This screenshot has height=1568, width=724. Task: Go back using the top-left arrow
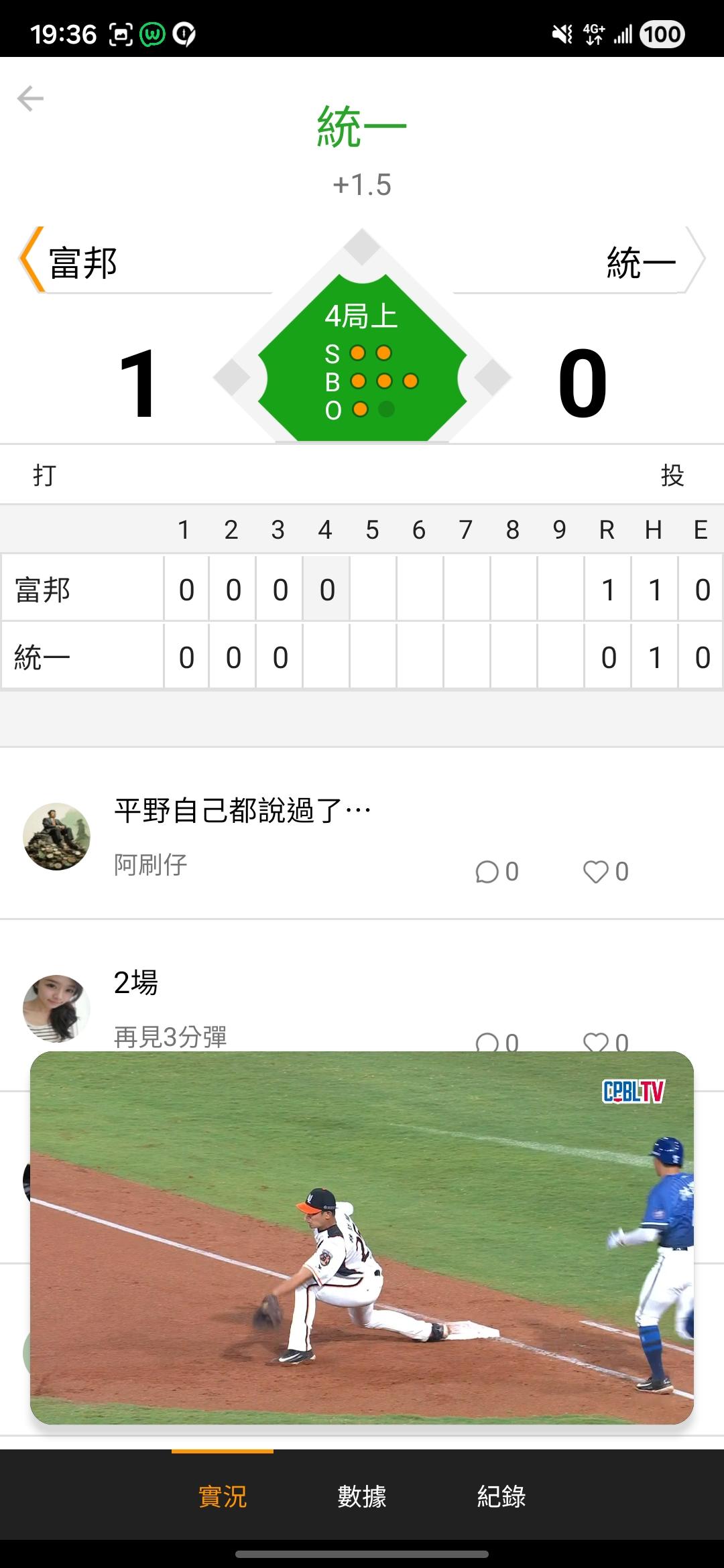(30, 99)
